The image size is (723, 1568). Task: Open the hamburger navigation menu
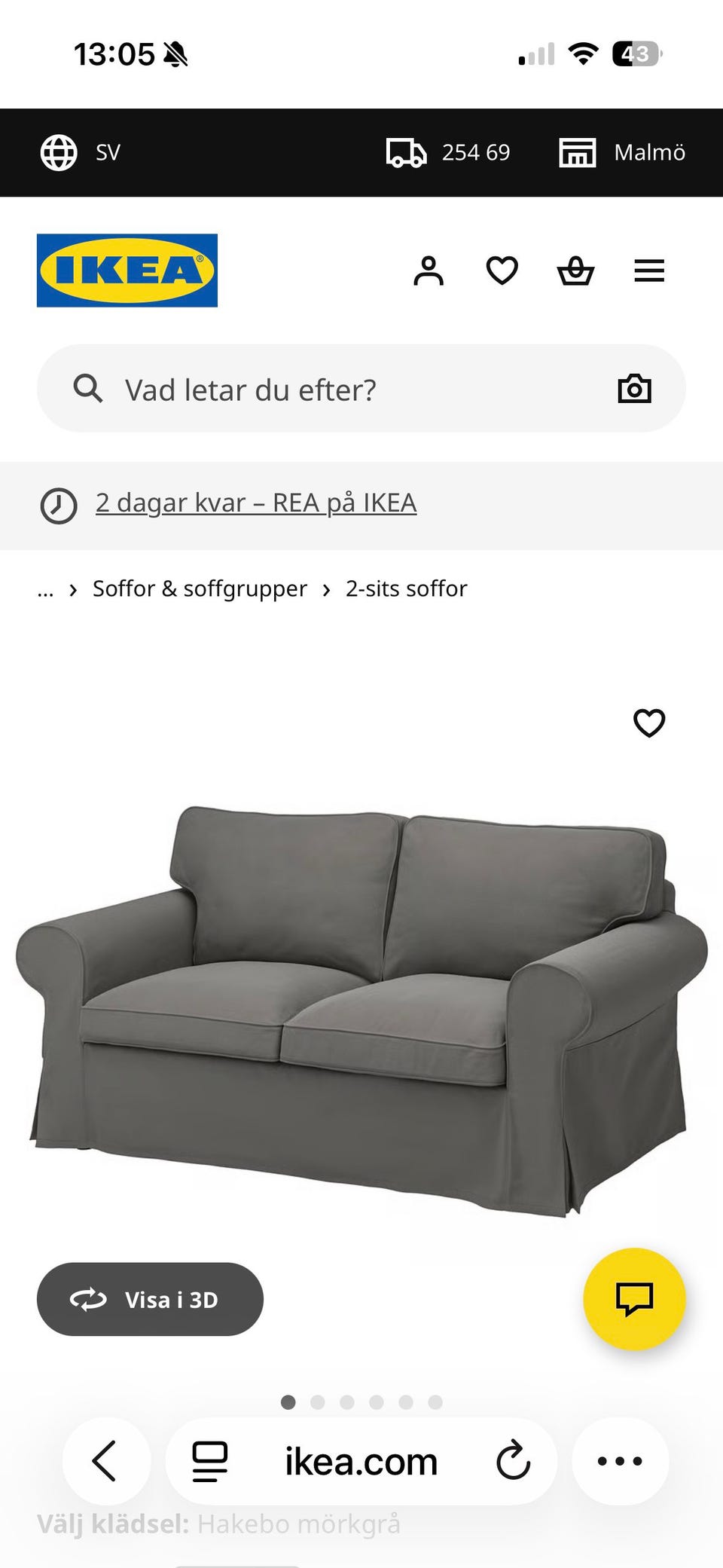648,271
